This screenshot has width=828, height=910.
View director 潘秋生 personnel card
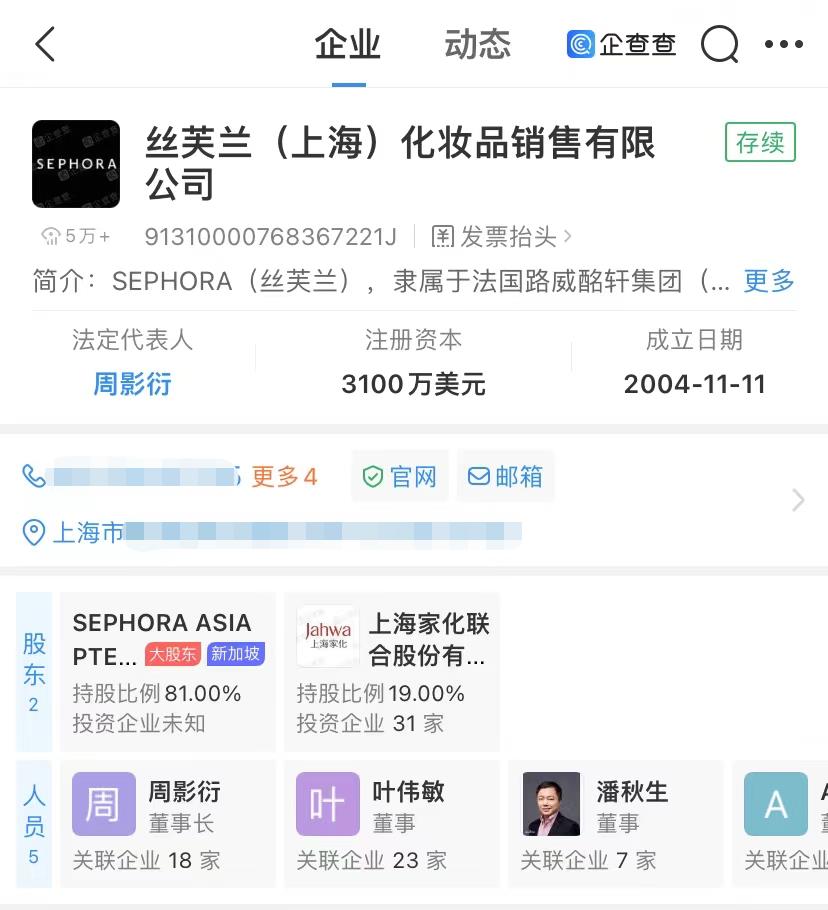pos(615,824)
